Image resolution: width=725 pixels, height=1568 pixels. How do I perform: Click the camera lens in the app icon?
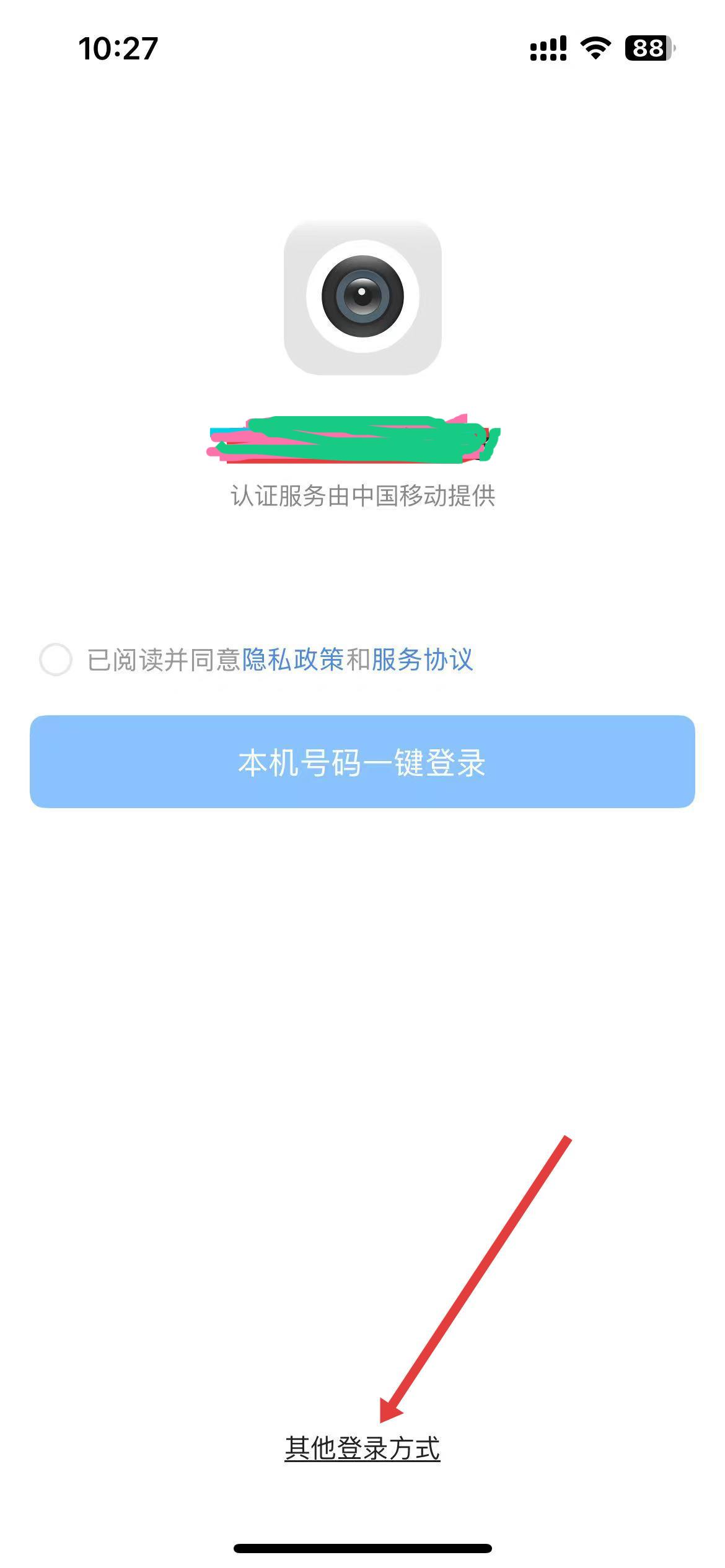361,296
